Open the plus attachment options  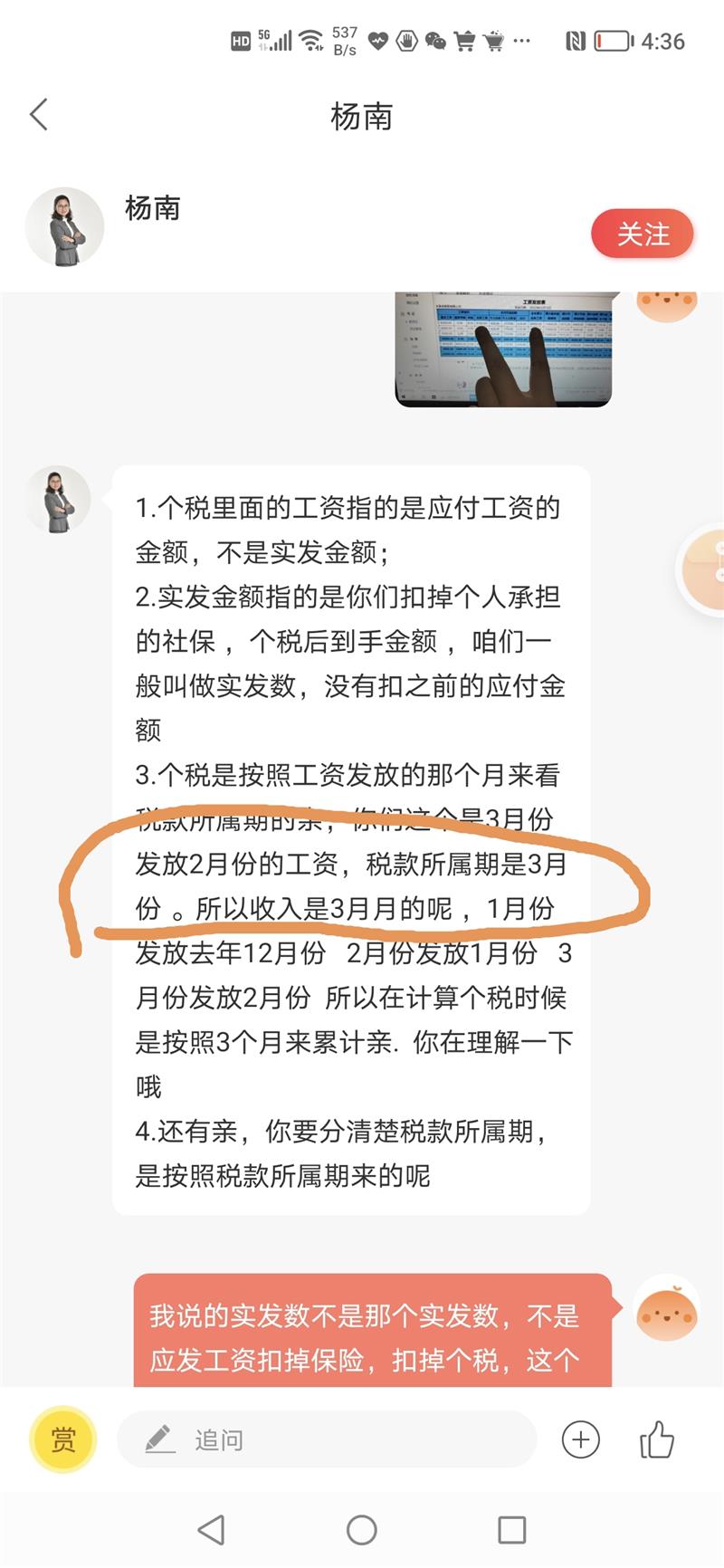point(580,1439)
